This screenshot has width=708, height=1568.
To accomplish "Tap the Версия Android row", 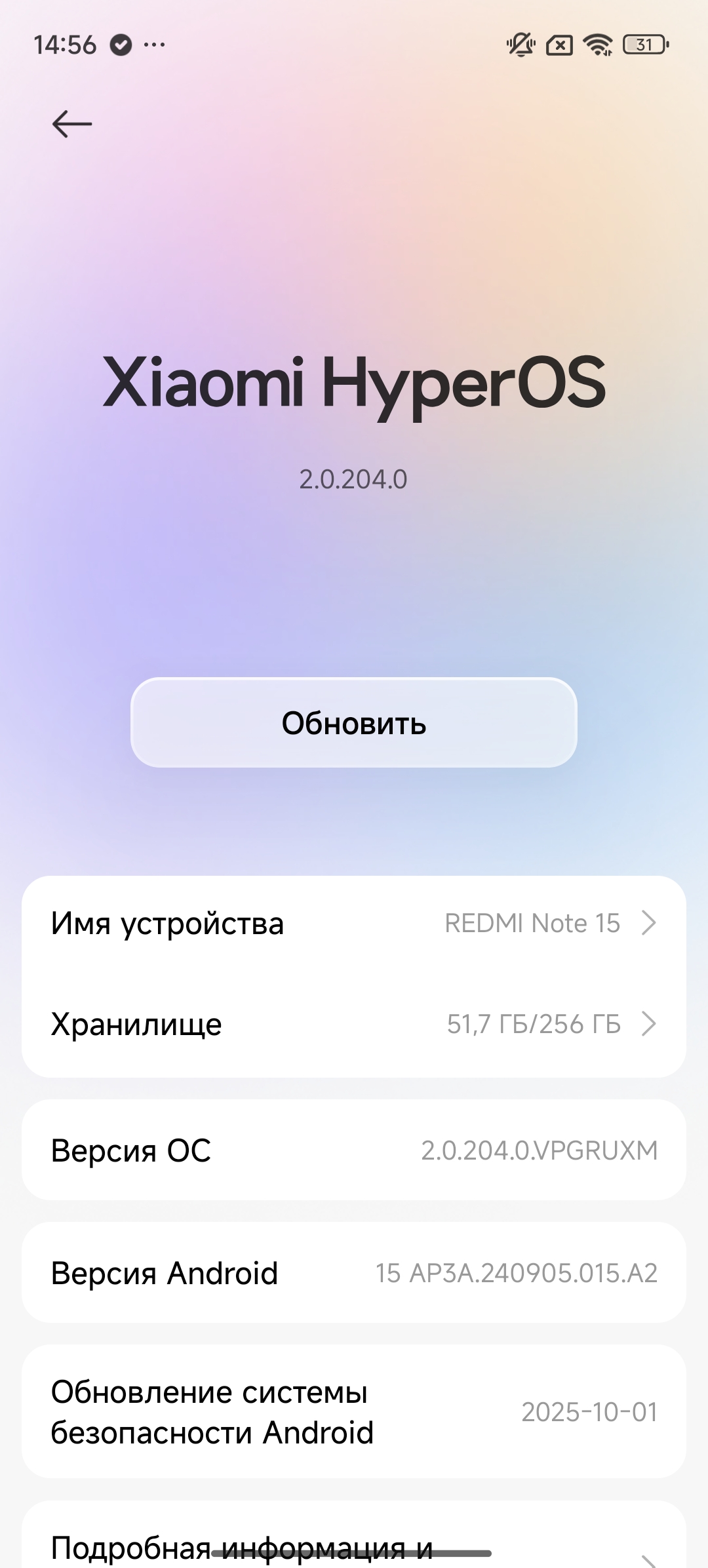I will [354, 1273].
